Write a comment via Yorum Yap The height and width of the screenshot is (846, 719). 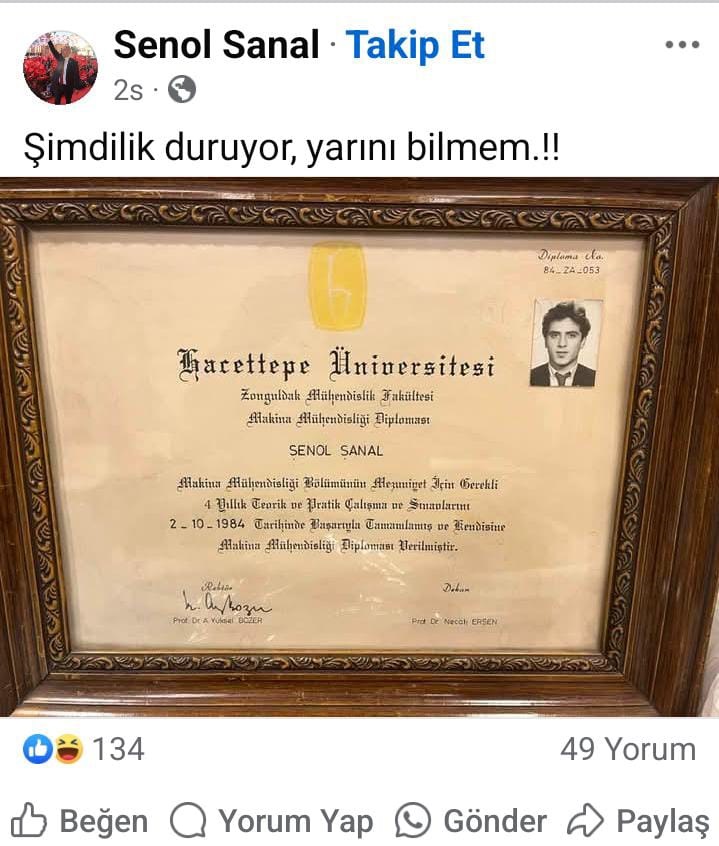[271, 821]
